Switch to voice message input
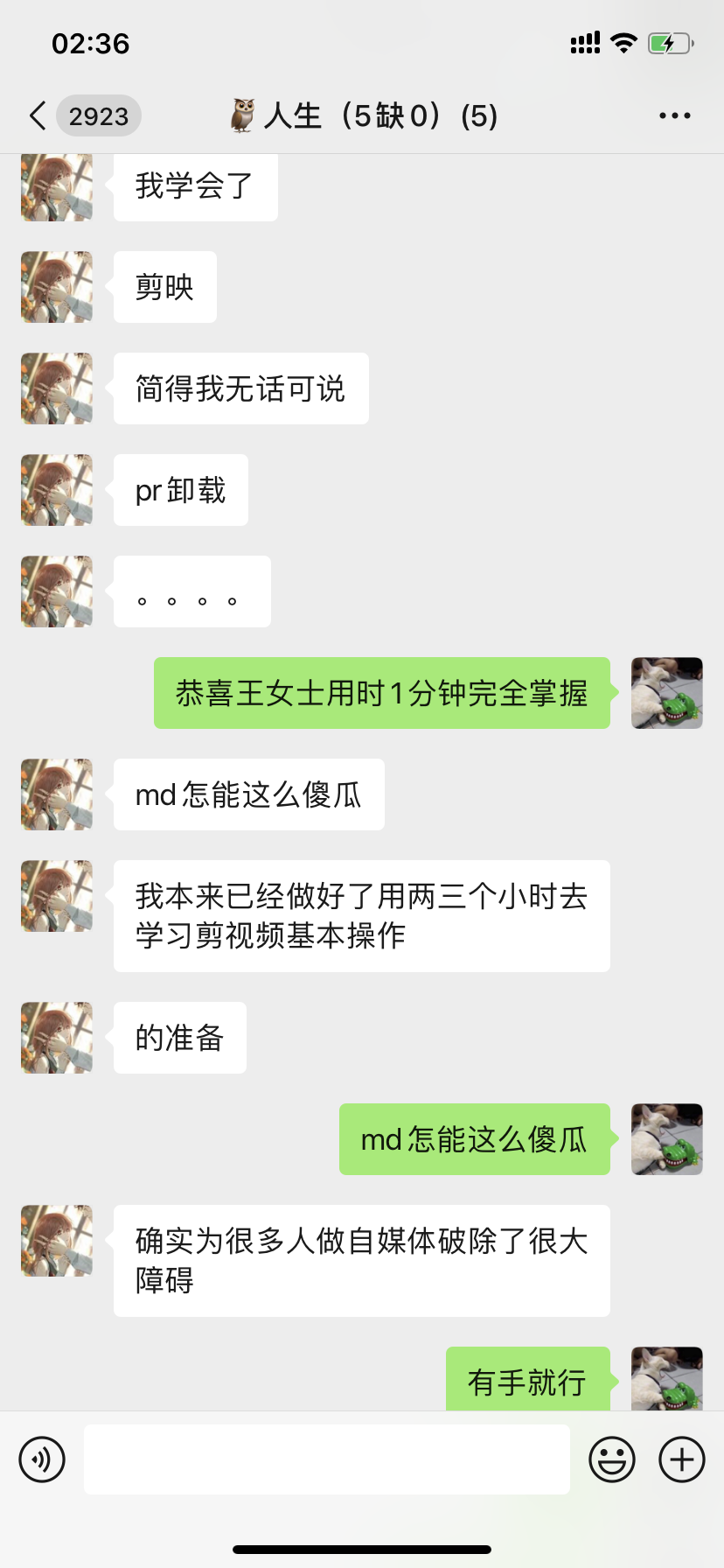724x1568 pixels. [x=42, y=1459]
